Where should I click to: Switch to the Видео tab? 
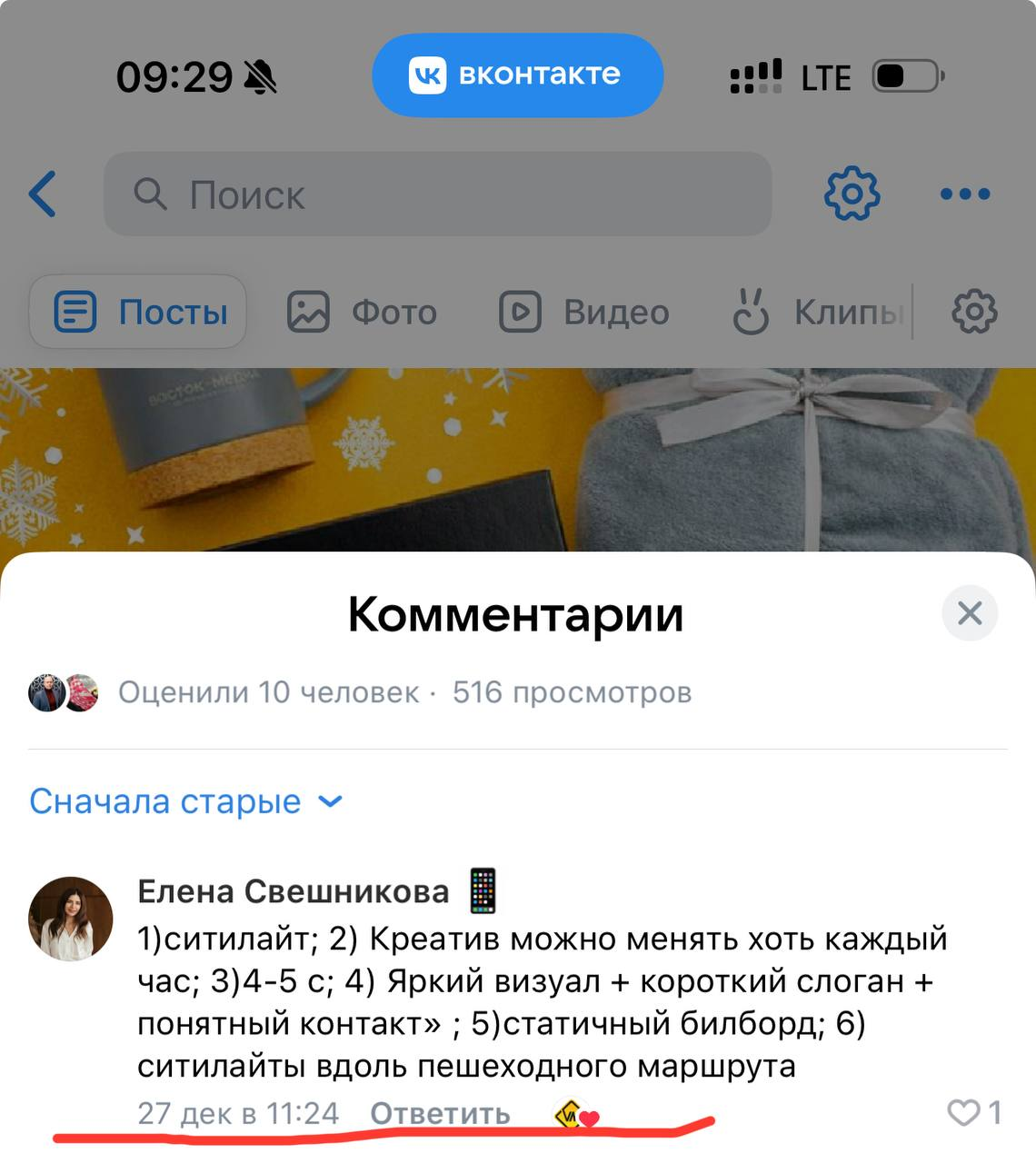click(584, 312)
